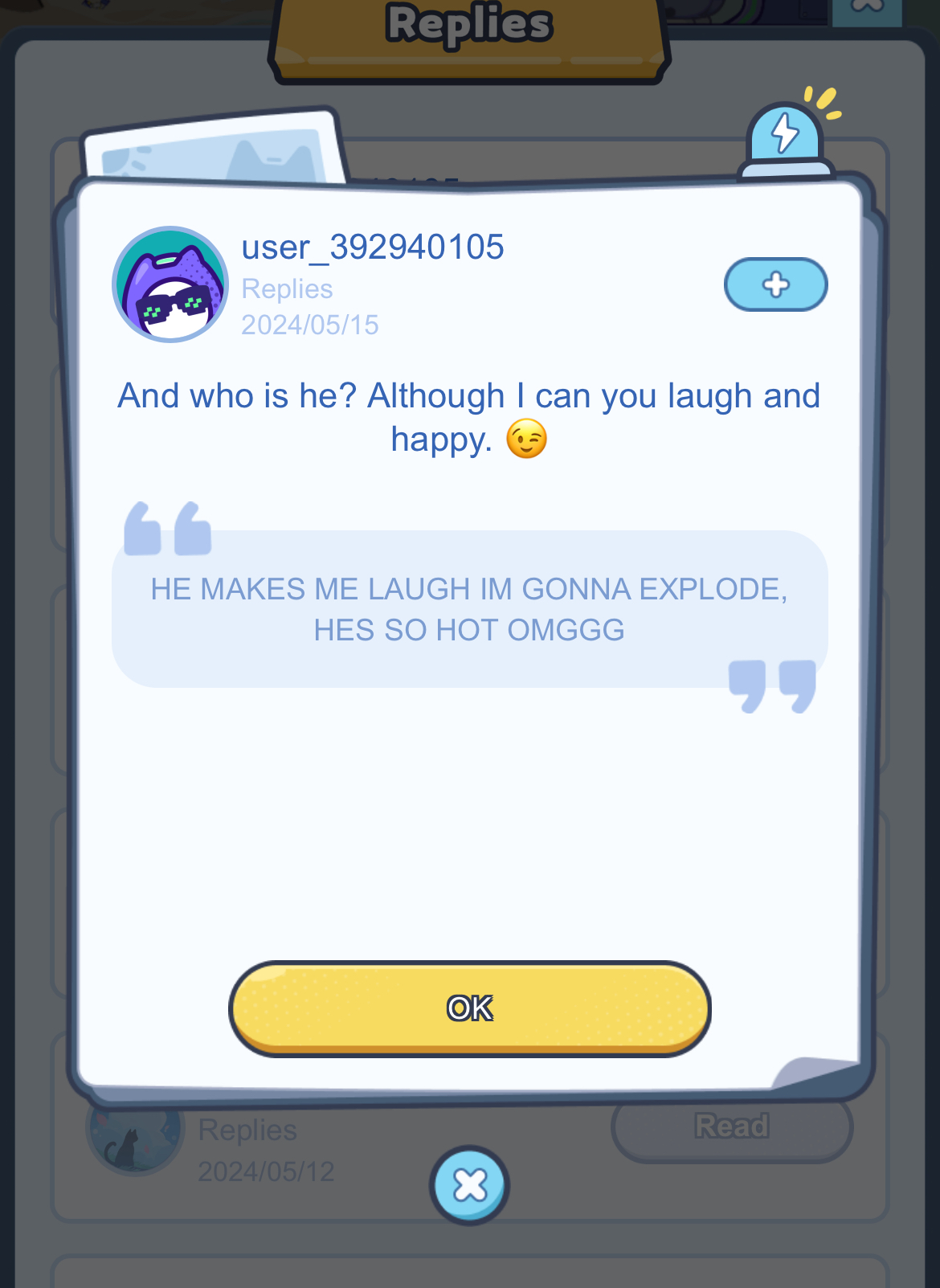Add user_392940105 with the plus button
The width and height of the screenshot is (940, 1288).
tap(775, 284)
